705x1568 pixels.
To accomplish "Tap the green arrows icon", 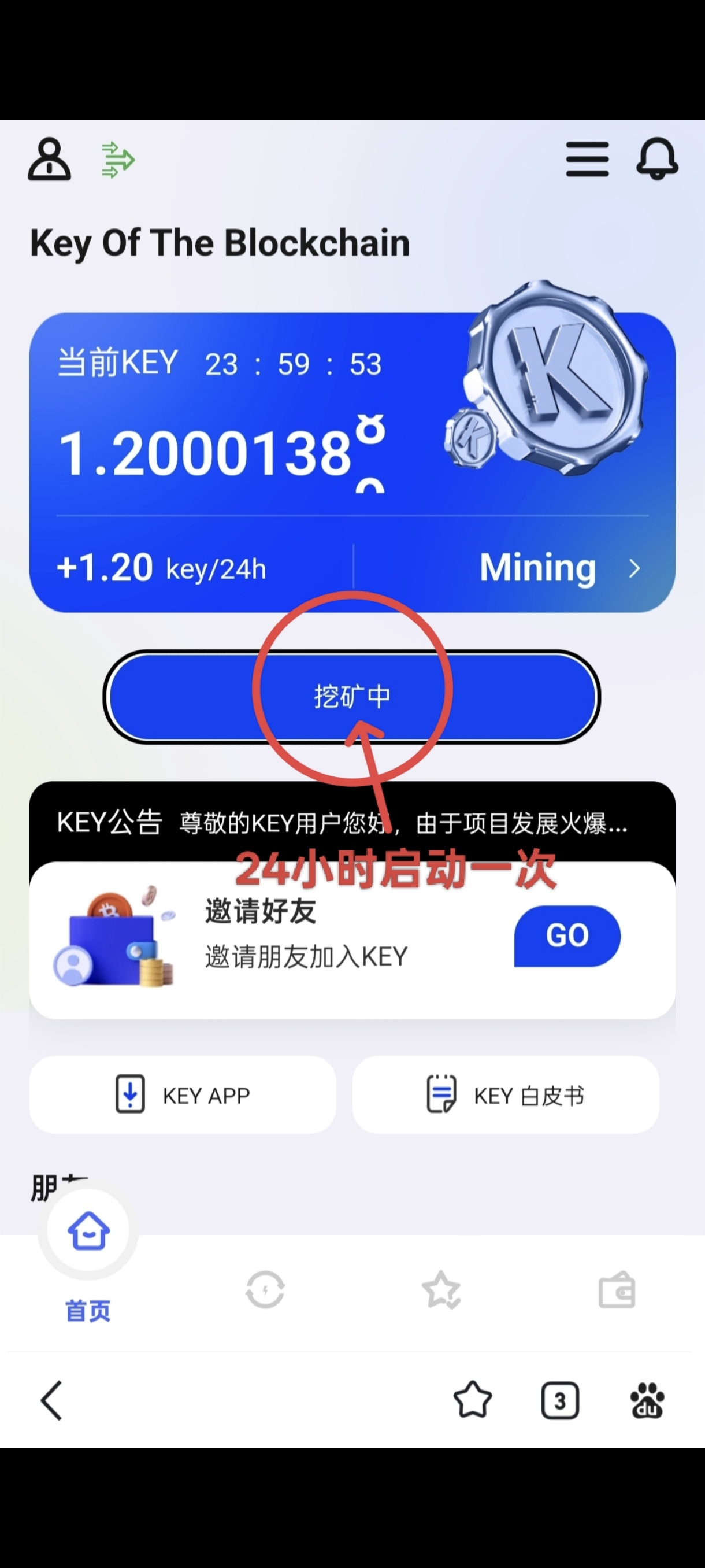I will 117,160.
